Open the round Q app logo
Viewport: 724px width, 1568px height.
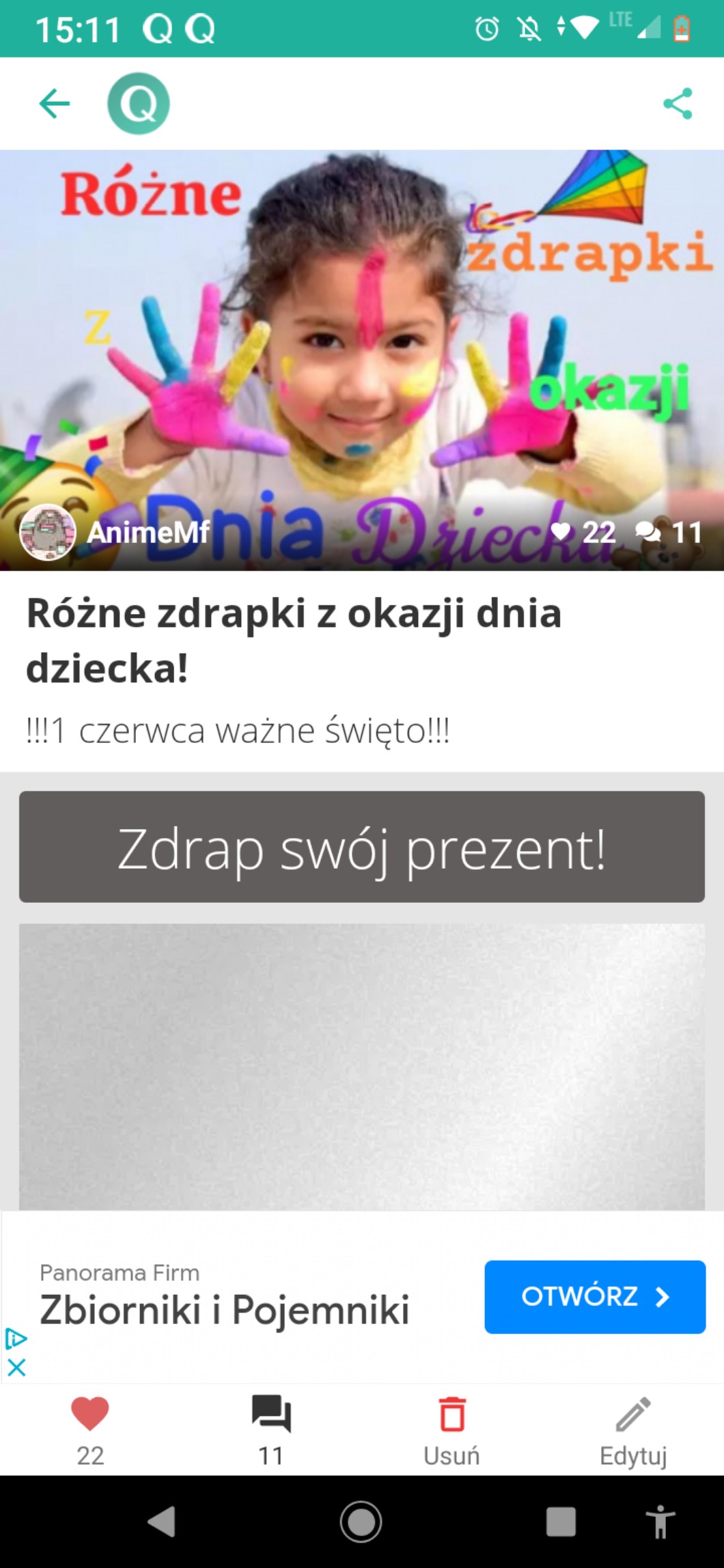[x=139, y=104]
